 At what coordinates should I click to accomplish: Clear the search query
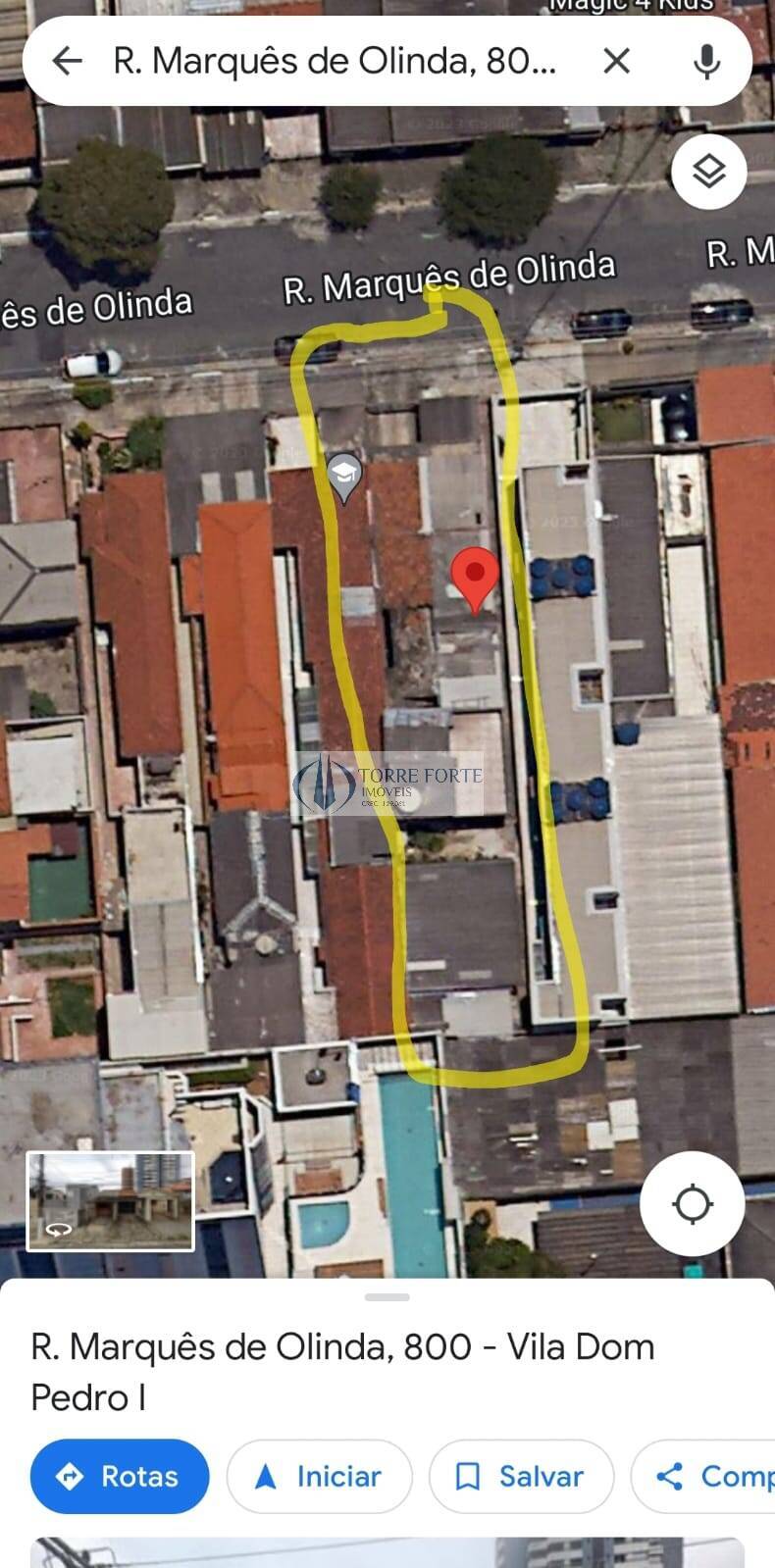coord(616,61)
